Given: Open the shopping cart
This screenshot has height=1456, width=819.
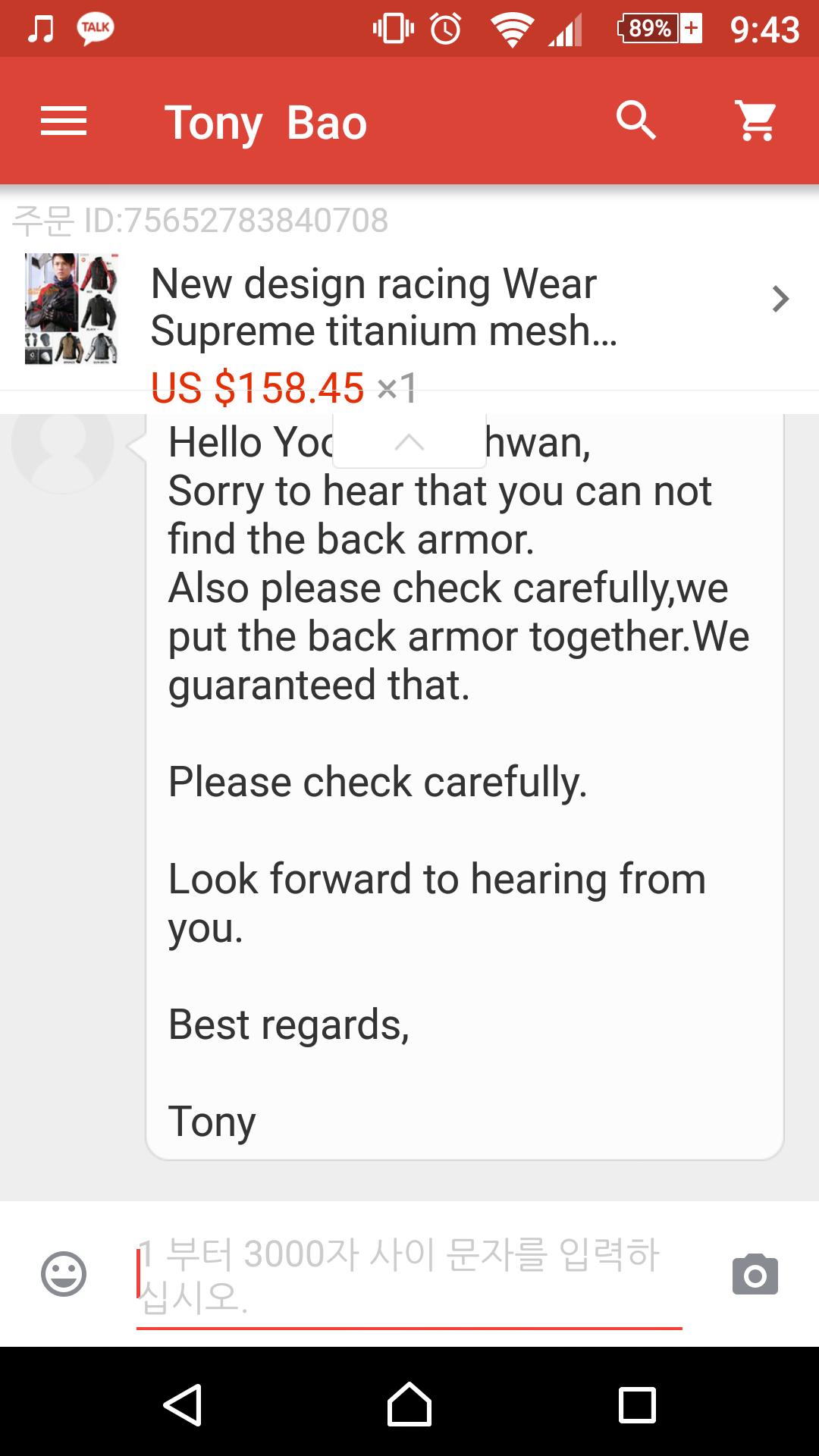Looking at the screenshot, I should coord(756,121).
